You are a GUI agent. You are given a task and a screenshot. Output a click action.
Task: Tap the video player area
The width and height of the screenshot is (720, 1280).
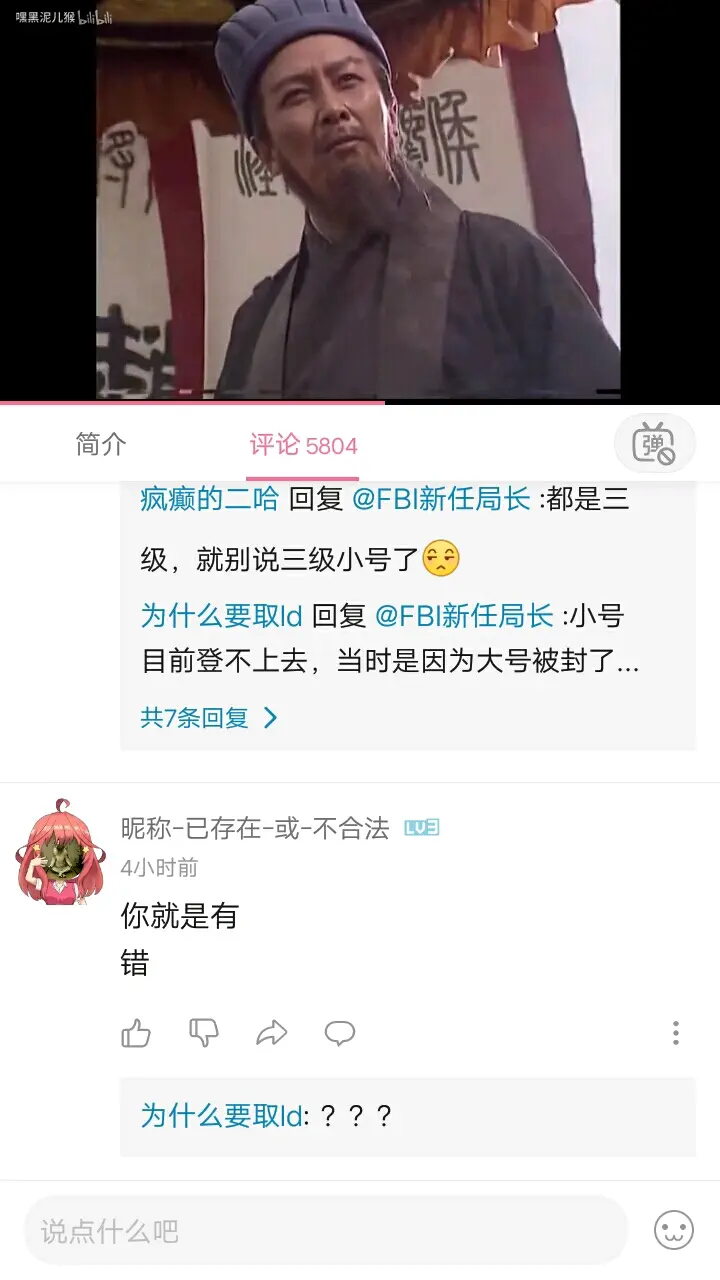358,200
